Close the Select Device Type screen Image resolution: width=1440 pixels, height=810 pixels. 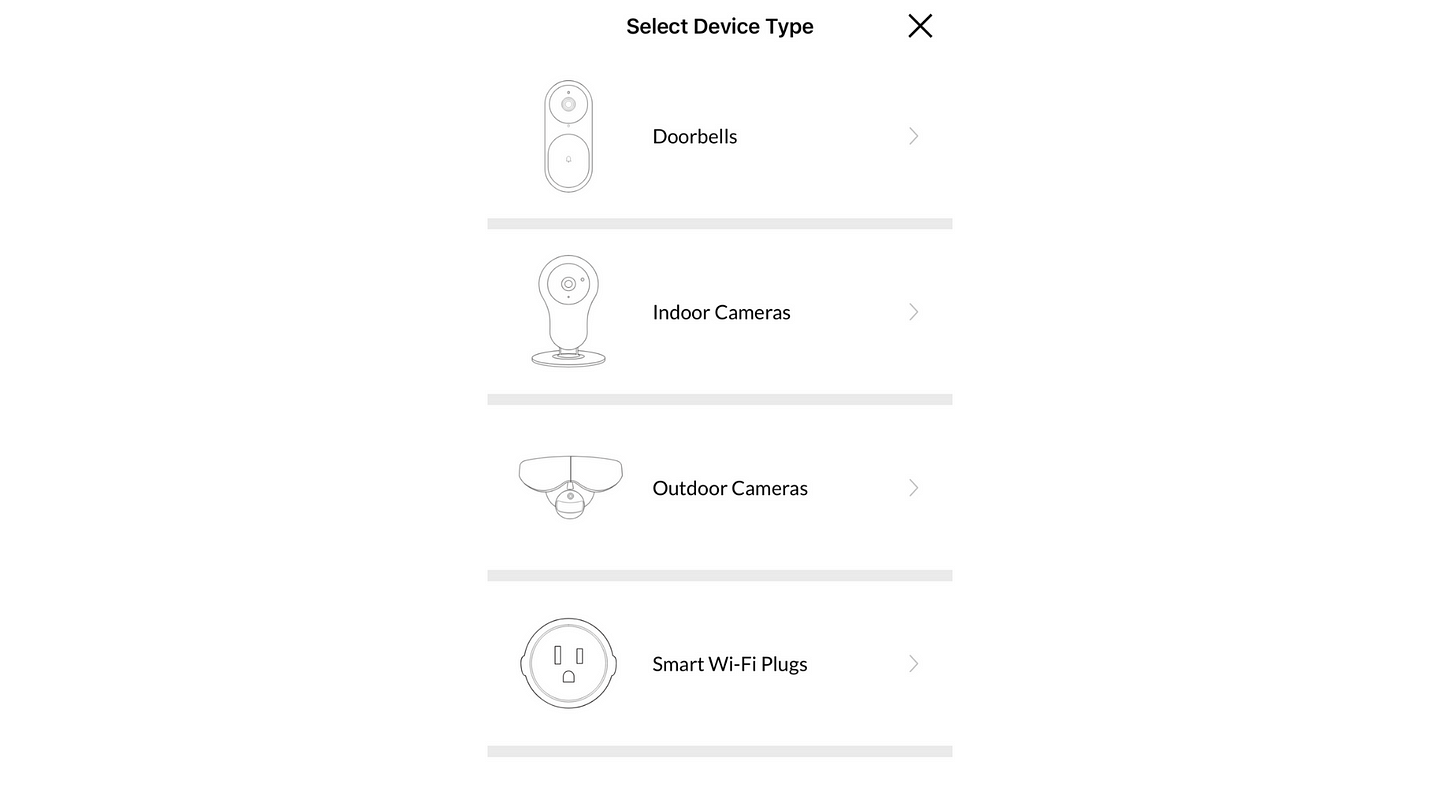click(920, 26)
